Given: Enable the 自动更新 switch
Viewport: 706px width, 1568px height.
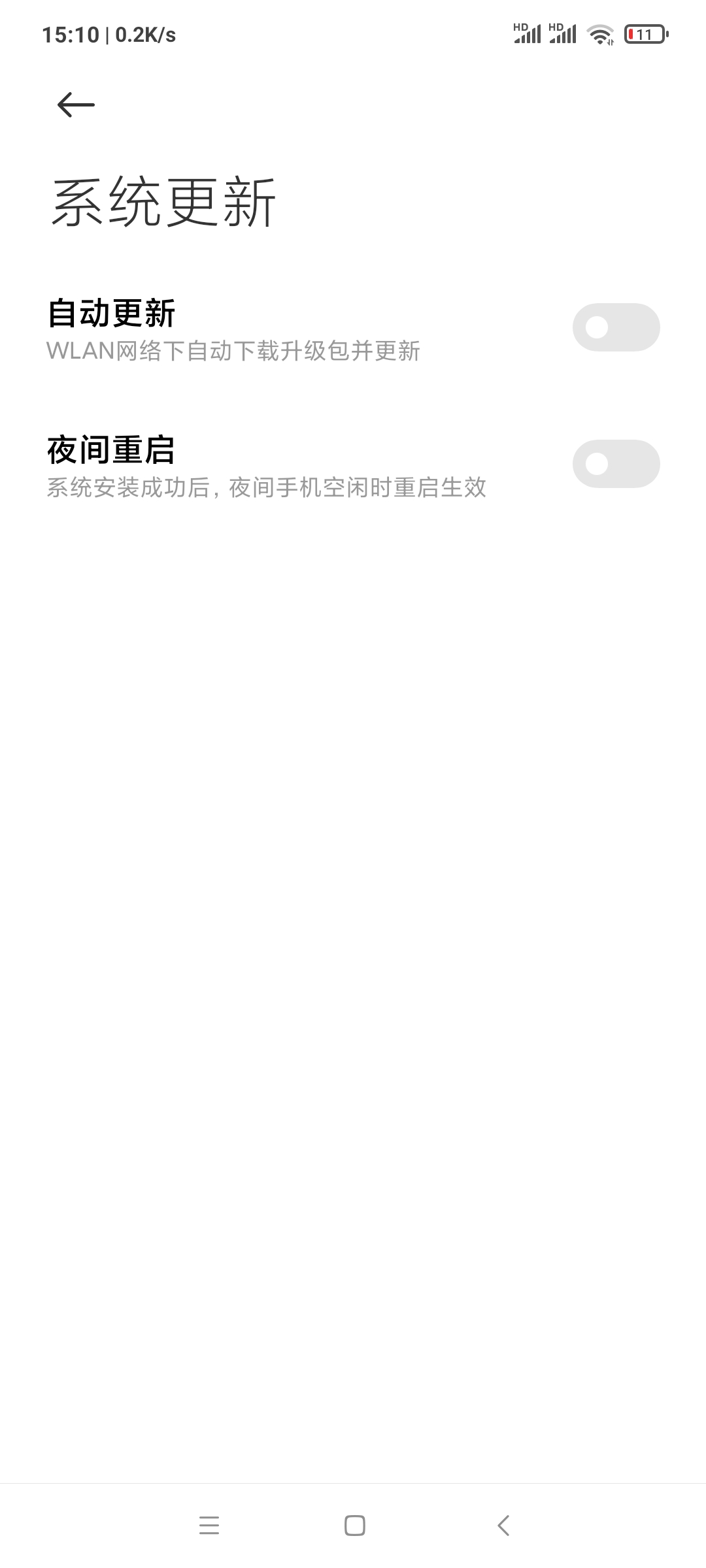Looking at the screenshot, I should [616, 327].
